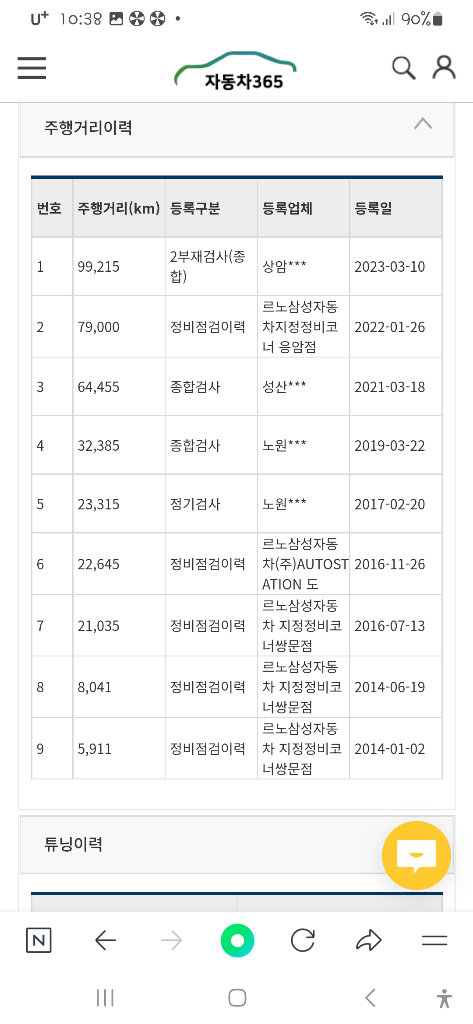Image resolution: width=473 pixels, height=1024 pixels.
Task: Open the hamburger menu
Action: pyautogui.click(x=31, y=68)
